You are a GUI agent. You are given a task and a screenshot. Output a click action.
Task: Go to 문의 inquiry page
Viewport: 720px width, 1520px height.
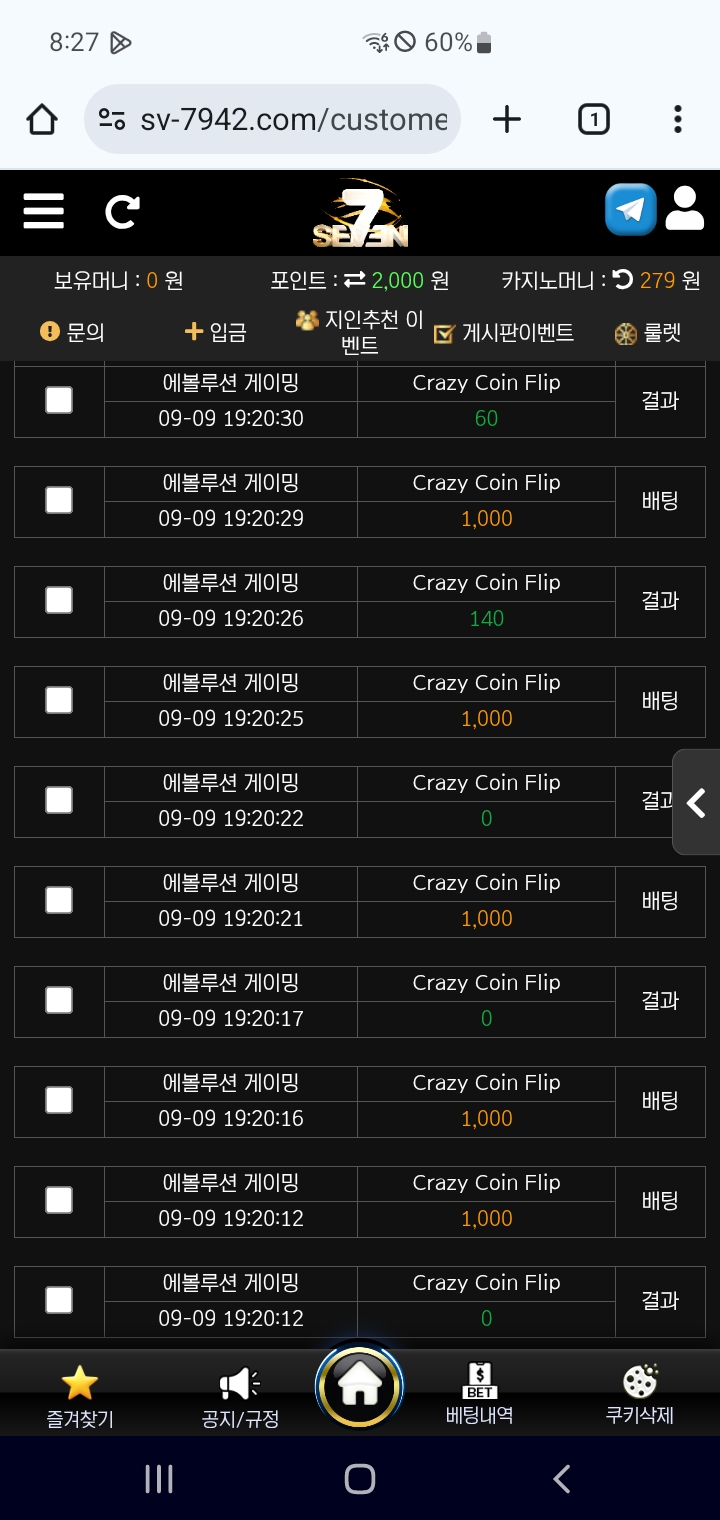coord(72,332)
